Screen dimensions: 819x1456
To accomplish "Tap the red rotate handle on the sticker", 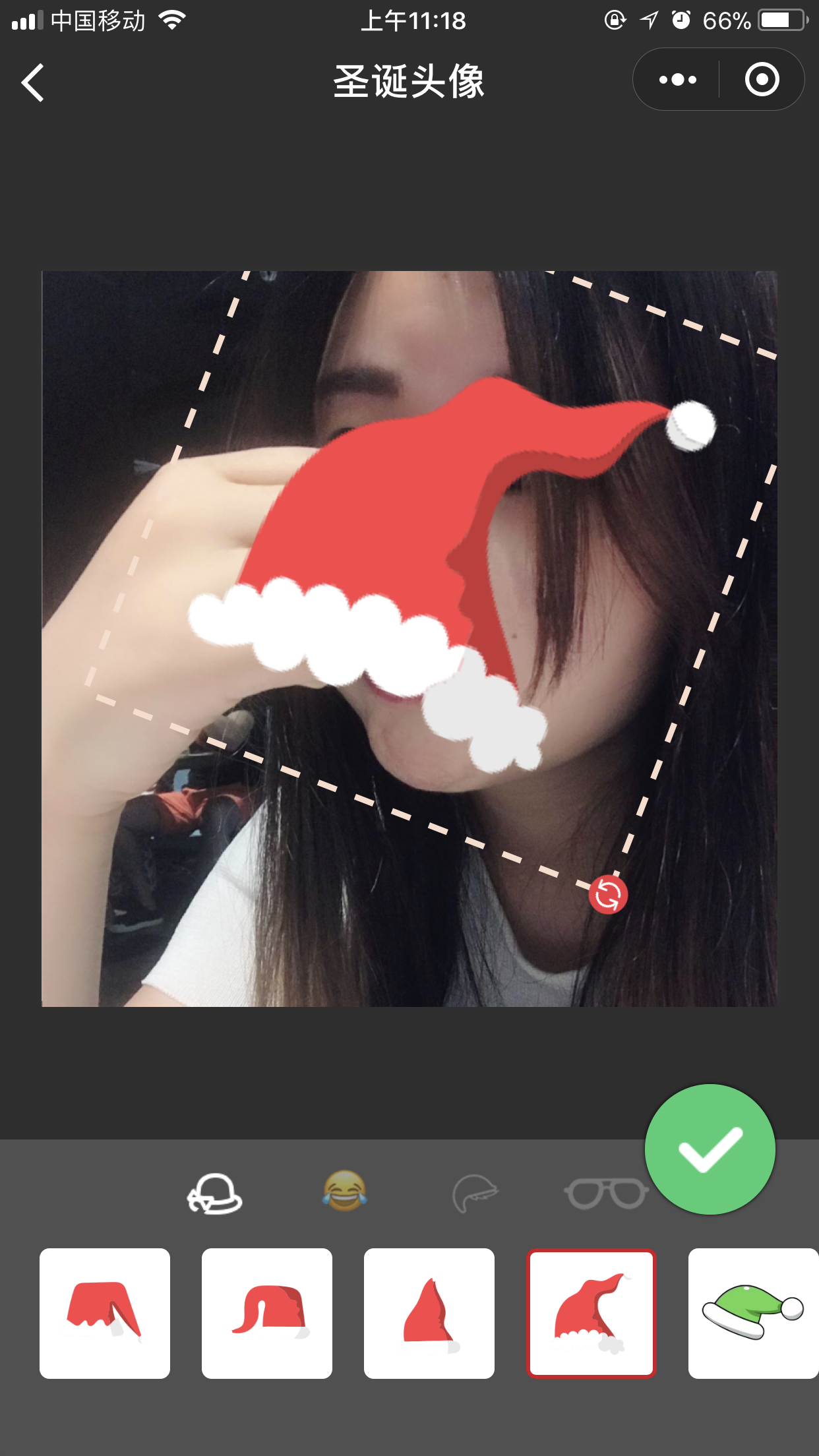I will (607, 895).
